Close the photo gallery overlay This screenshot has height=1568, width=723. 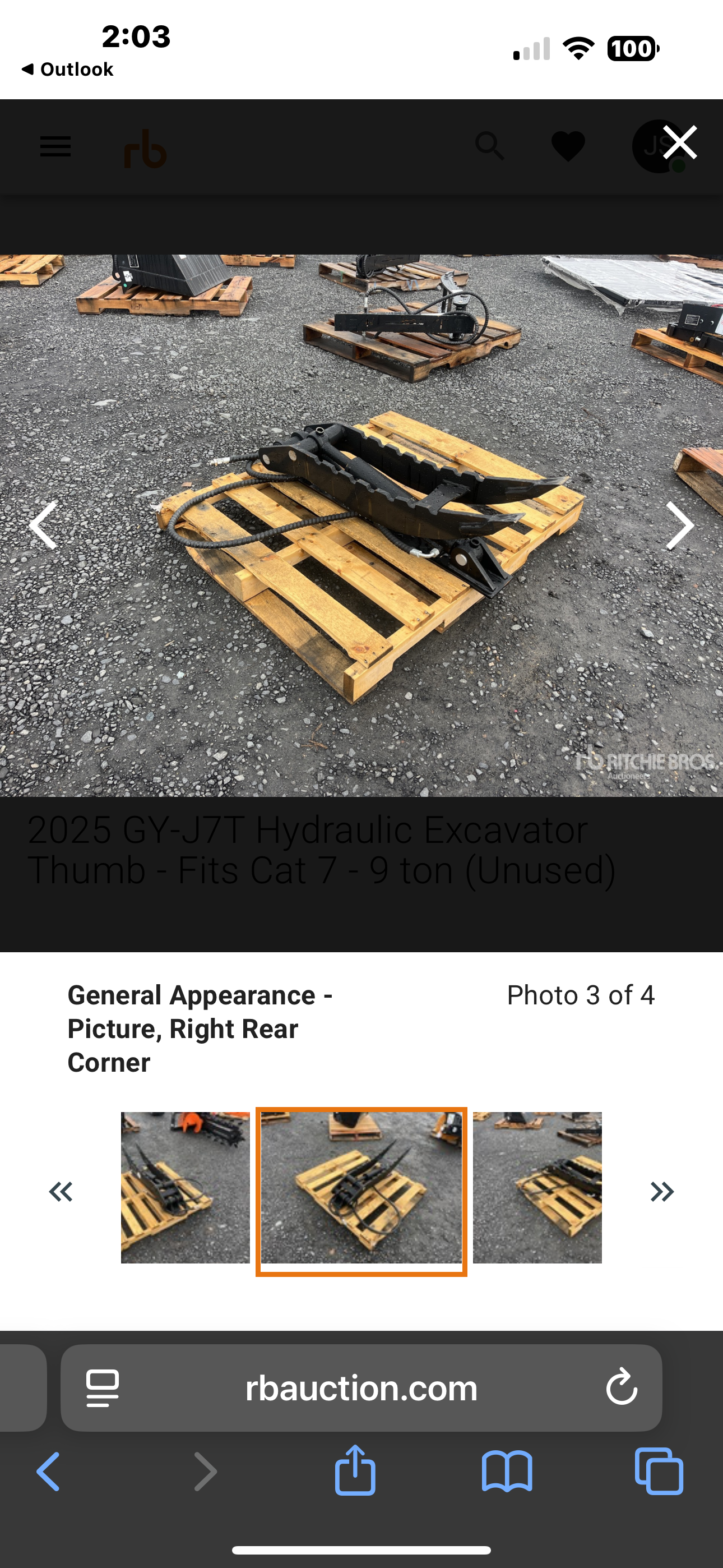point(679,142)
